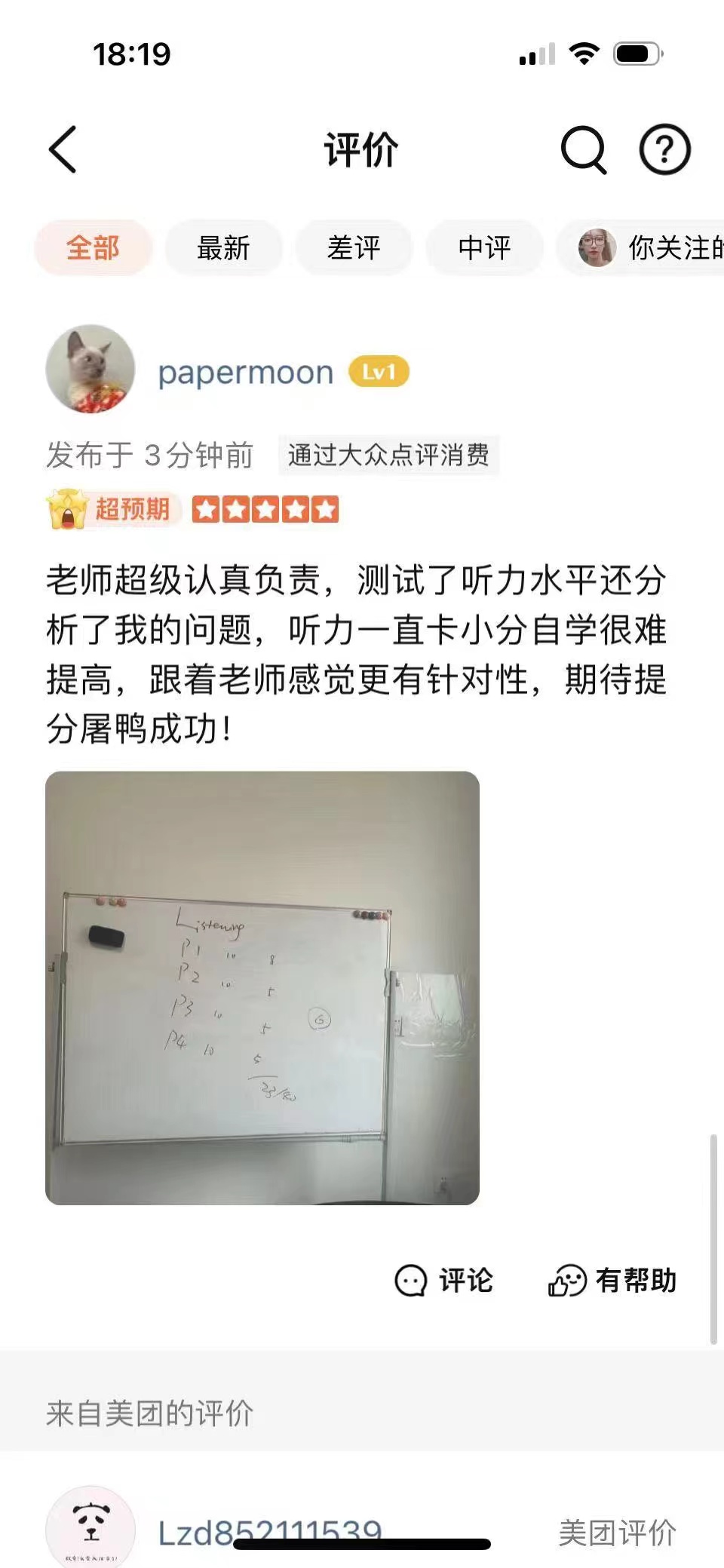Viewport: 724px width, 1568px height.
Task: Open papermoon's profile avatar
Action: [90, 370]
